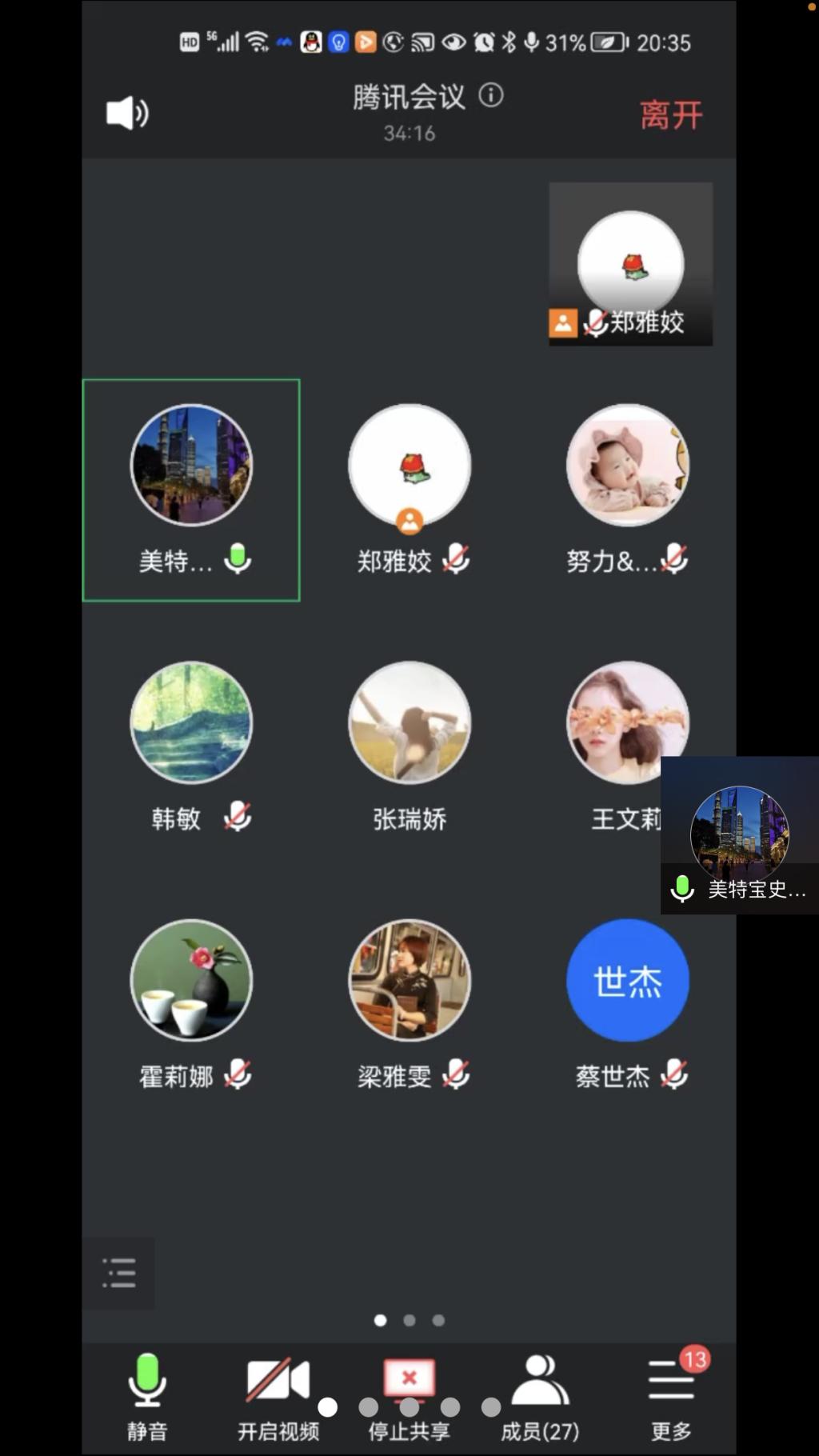The image size is (819, 1456).
Task: Mute microphone with 静音 button
Action: click(147, 1395)
